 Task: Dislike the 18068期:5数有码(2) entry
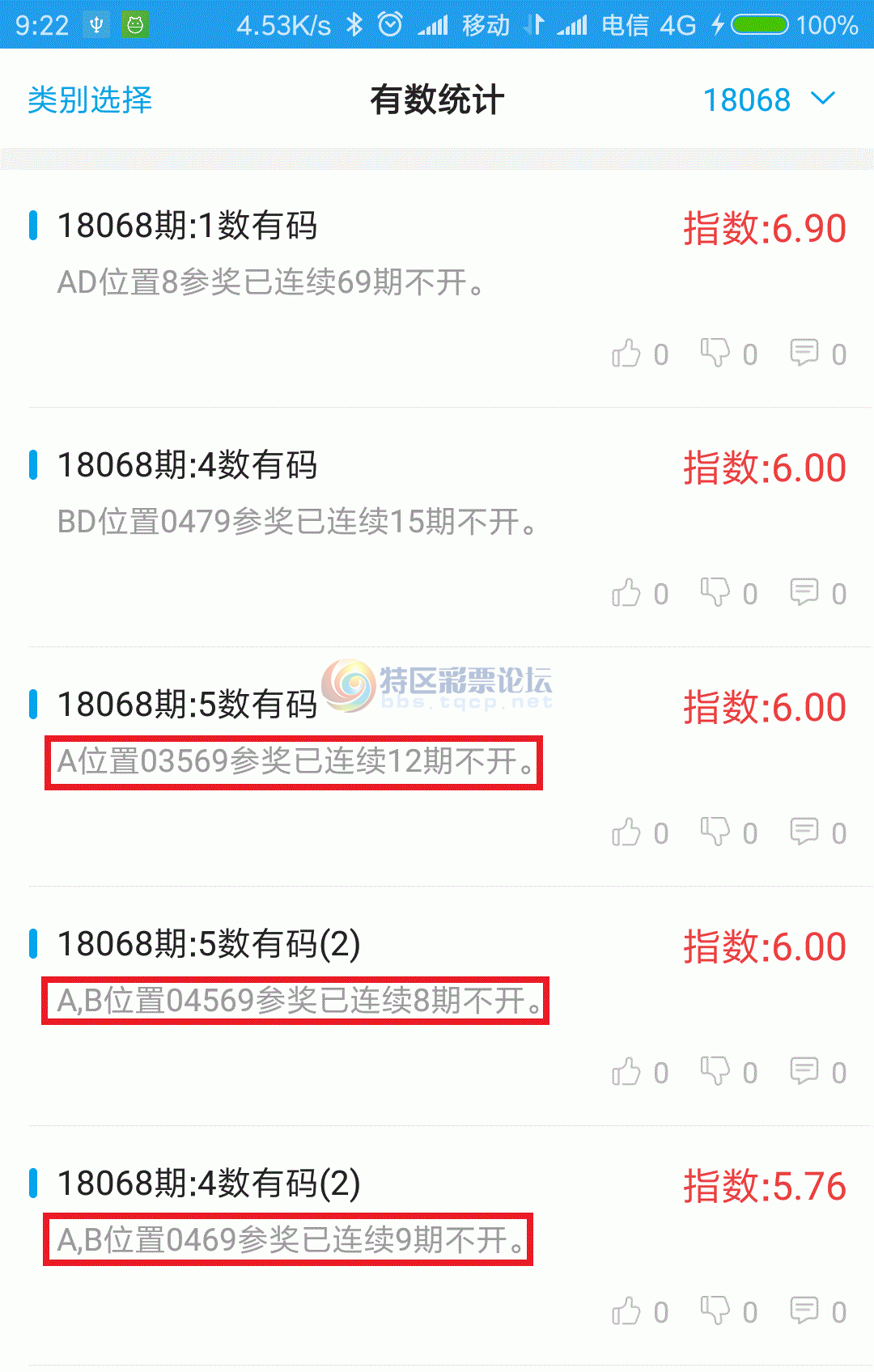(x=715, y=1072)
